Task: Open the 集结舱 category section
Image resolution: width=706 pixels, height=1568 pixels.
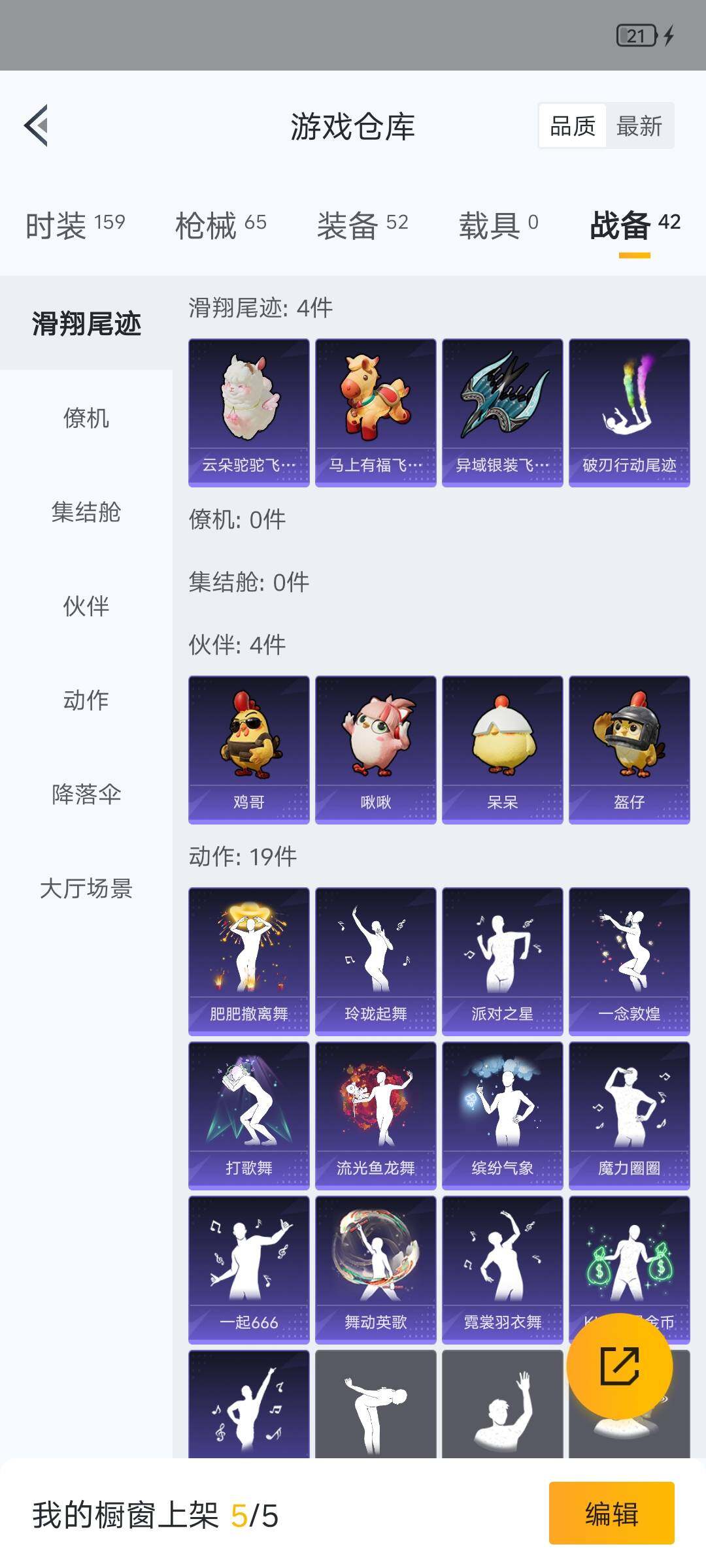Action: point(86,514)
